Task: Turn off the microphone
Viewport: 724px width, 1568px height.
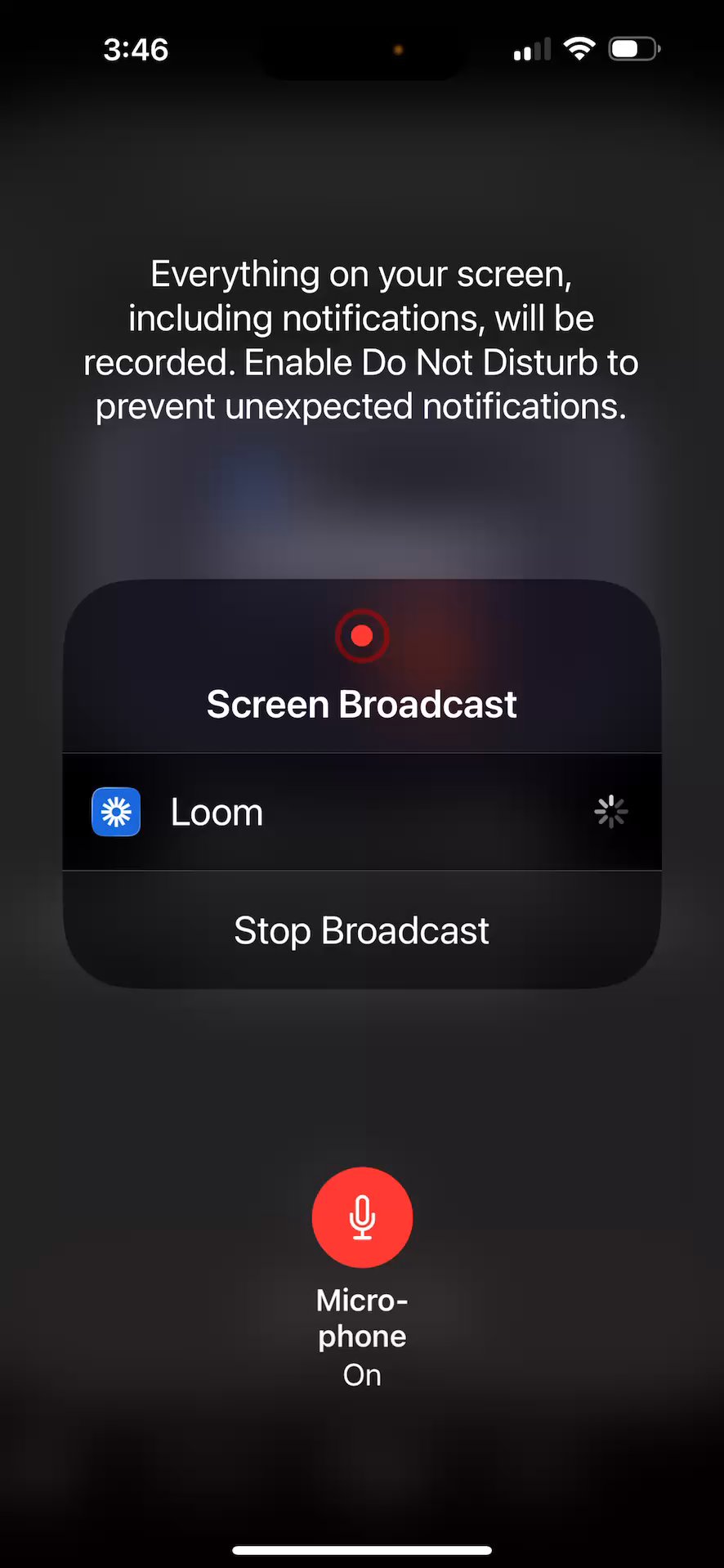Action: (x=362, y=1216)
